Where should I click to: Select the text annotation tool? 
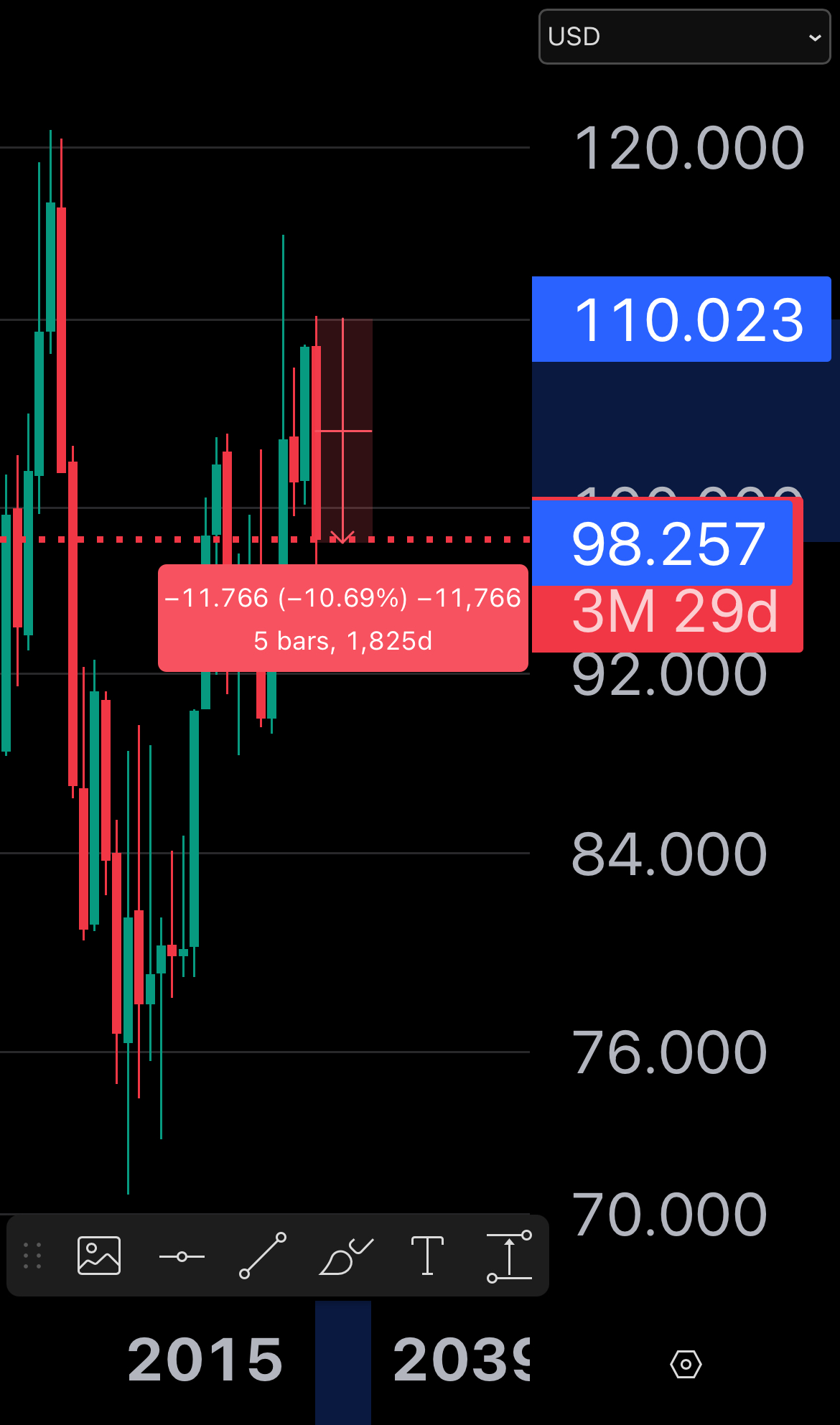(427, 1256)
